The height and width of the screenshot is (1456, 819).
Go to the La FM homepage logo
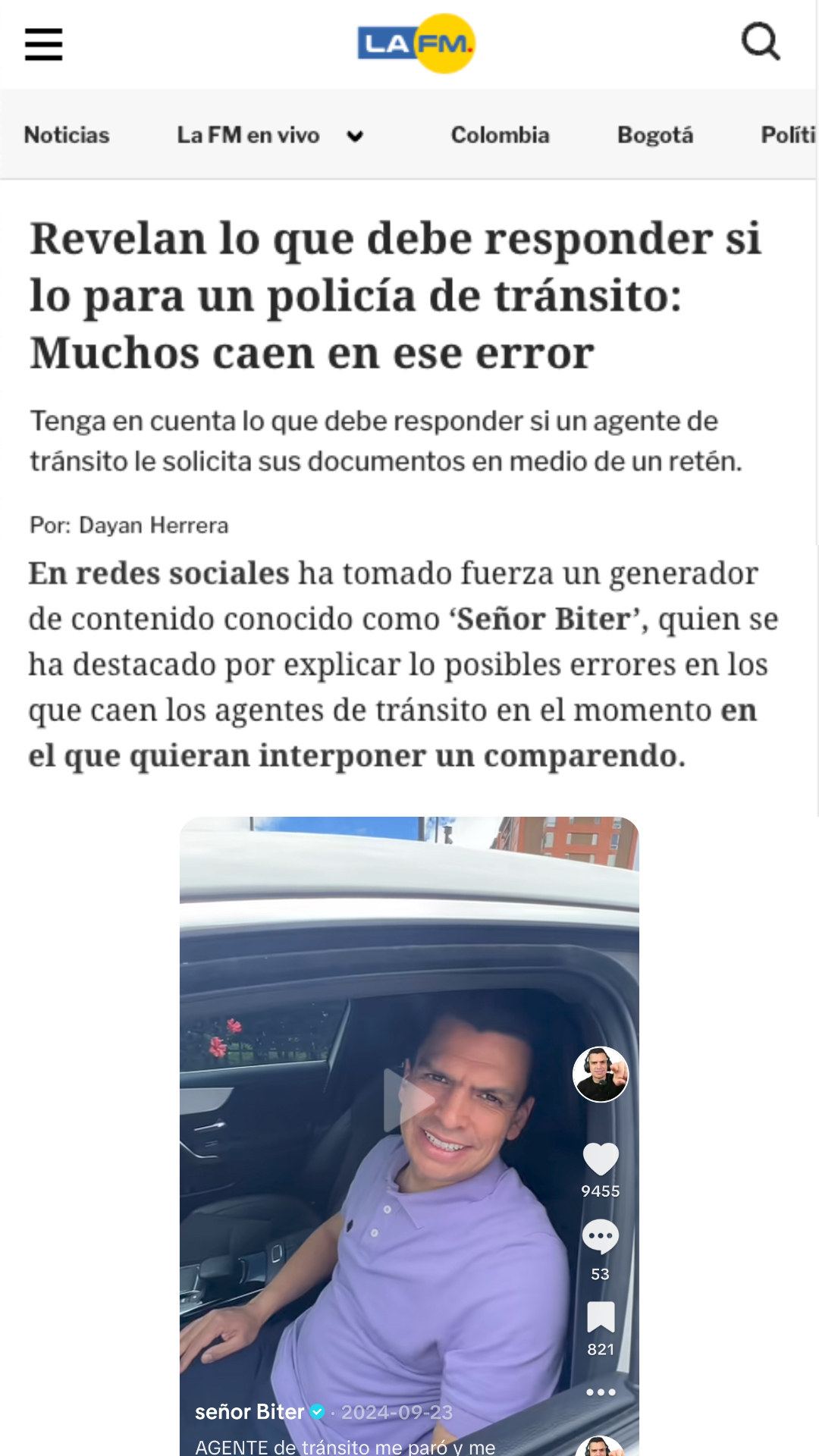click(x=416, y=43)
